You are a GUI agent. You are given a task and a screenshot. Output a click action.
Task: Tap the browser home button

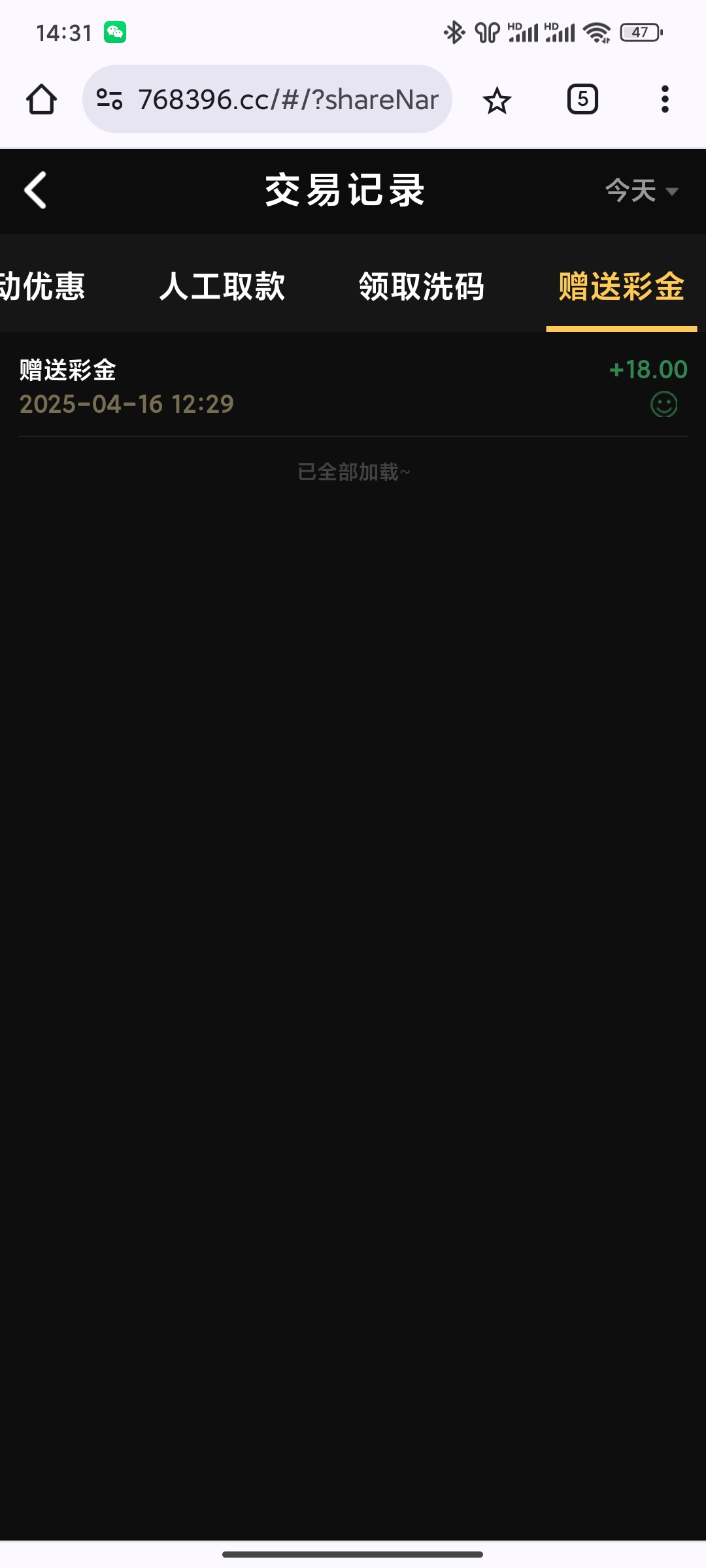(41, 99)
